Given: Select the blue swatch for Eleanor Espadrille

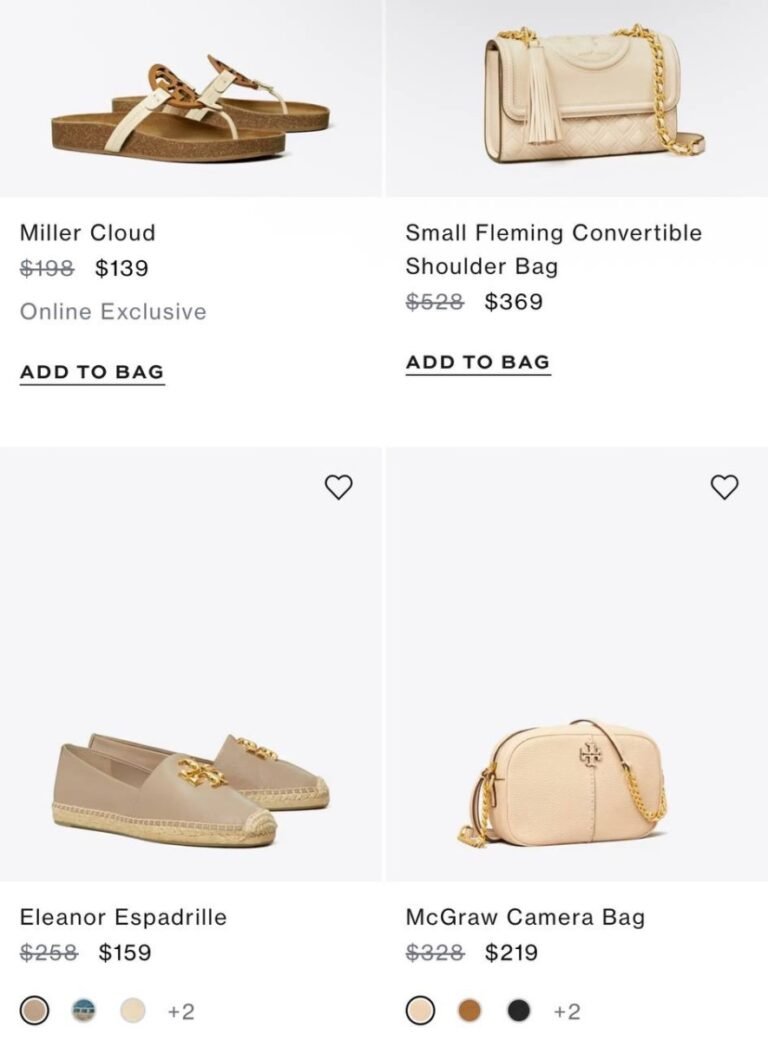Looking at the screenshot, I should pos(84,1011).
